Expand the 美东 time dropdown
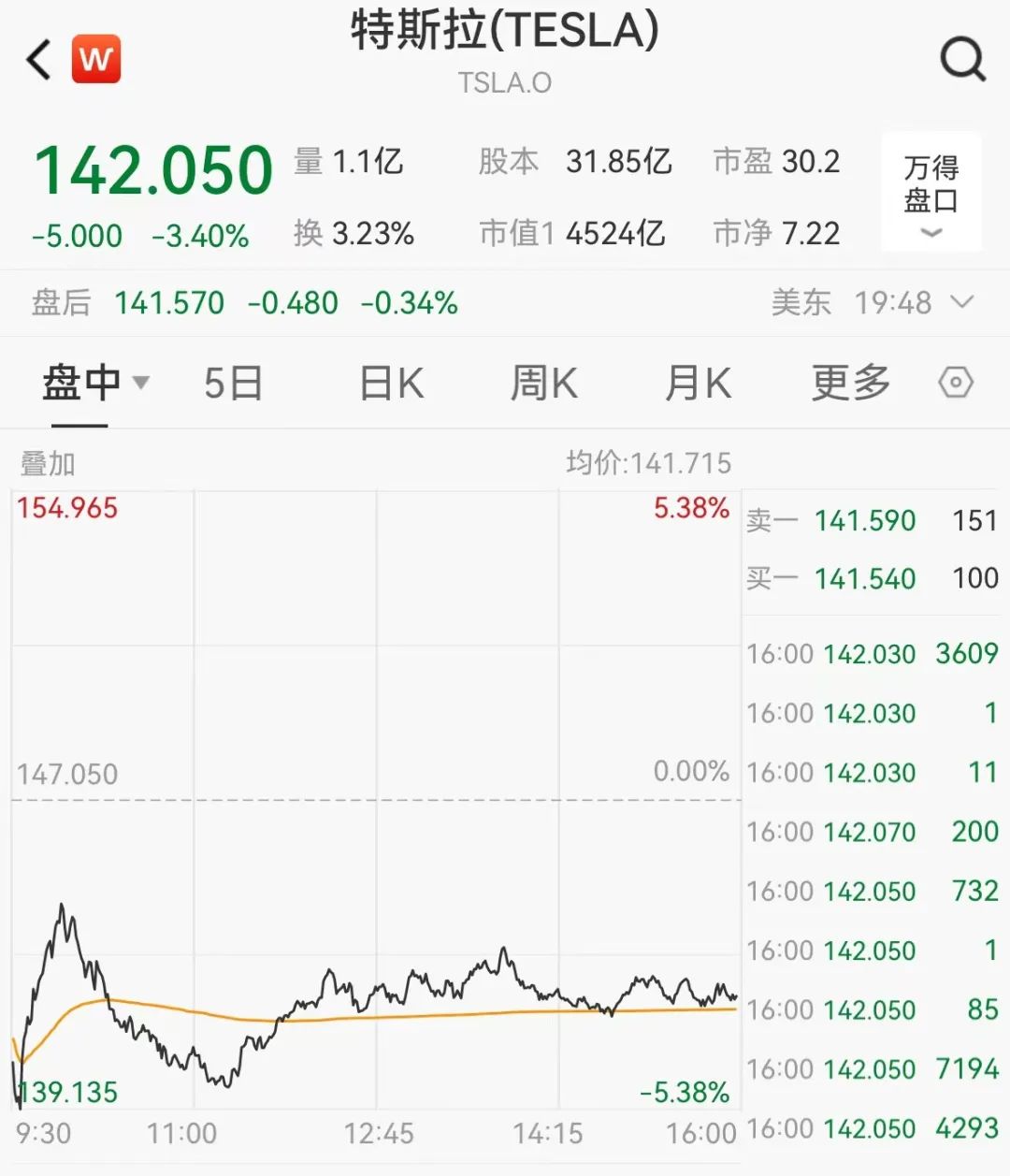1010x1176 pixels. [962, 302]
